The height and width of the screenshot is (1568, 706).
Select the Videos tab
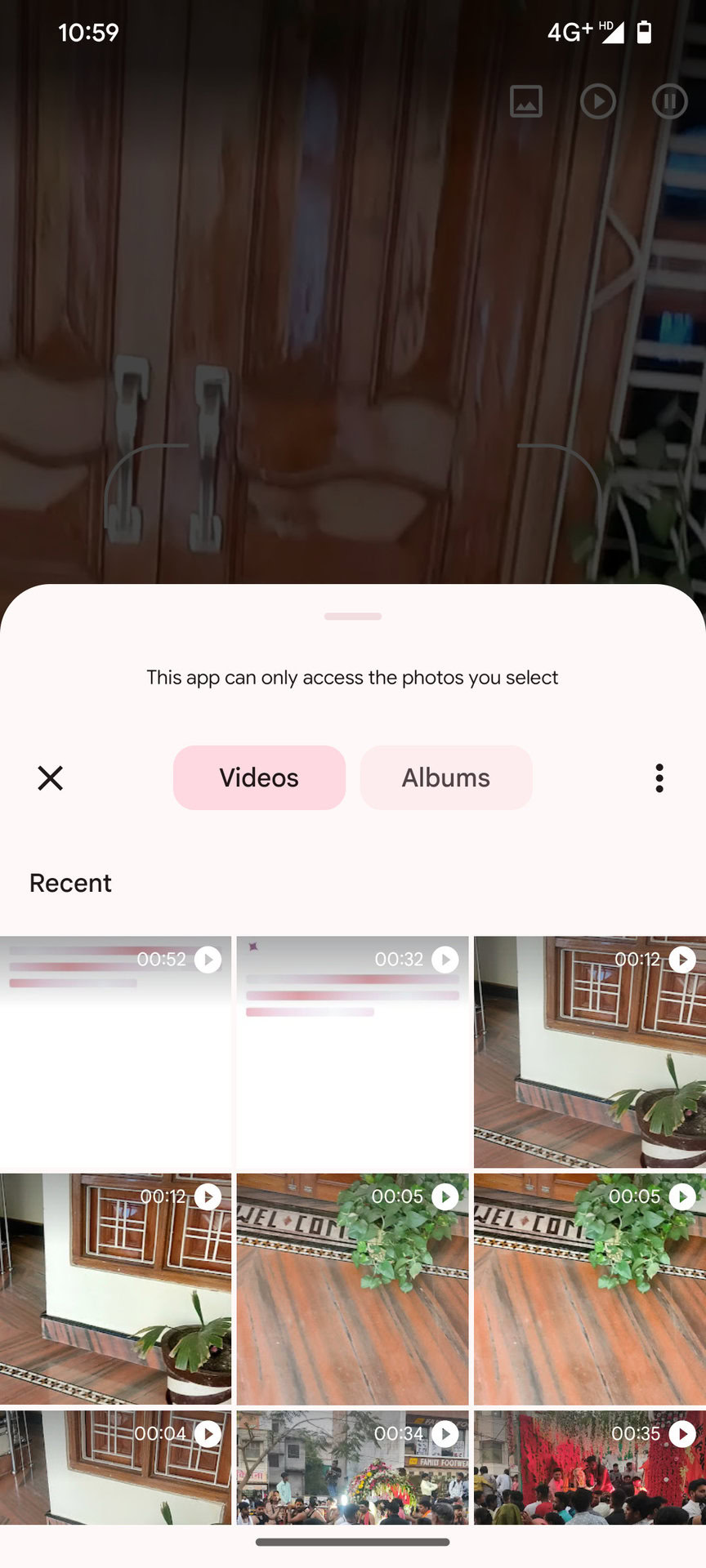click(x=259, y=777)
